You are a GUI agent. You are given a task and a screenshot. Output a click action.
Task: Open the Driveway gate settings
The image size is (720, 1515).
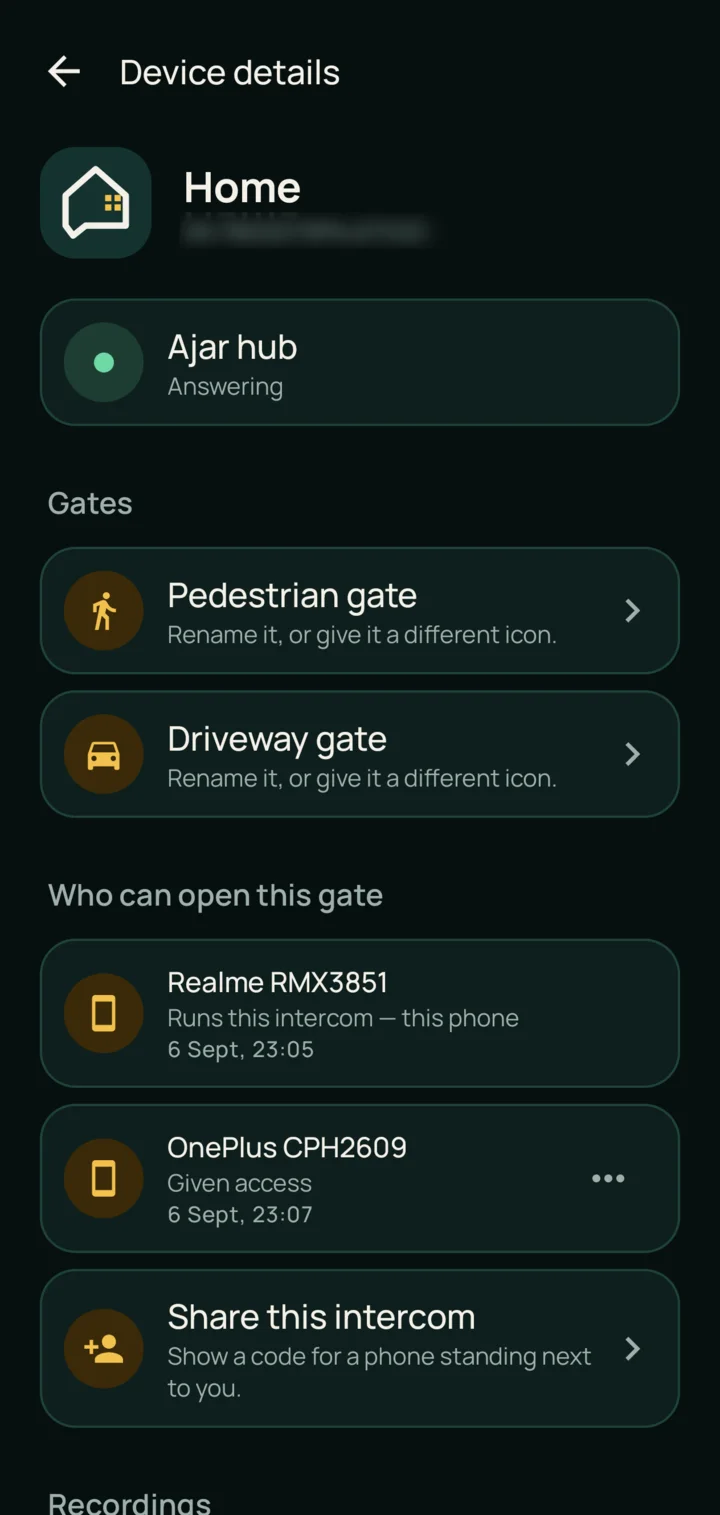(360, 754)
